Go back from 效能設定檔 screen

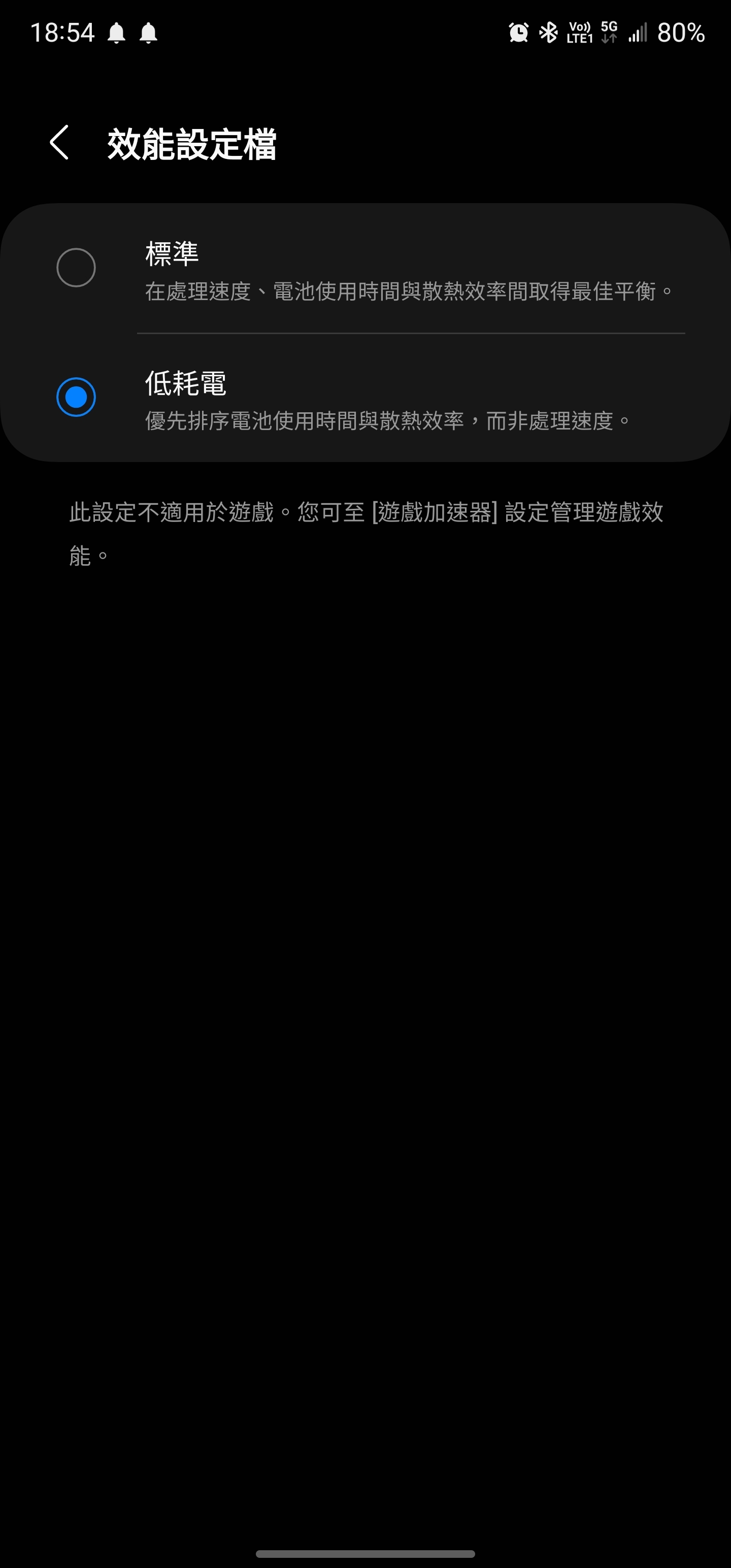point(59,143)
